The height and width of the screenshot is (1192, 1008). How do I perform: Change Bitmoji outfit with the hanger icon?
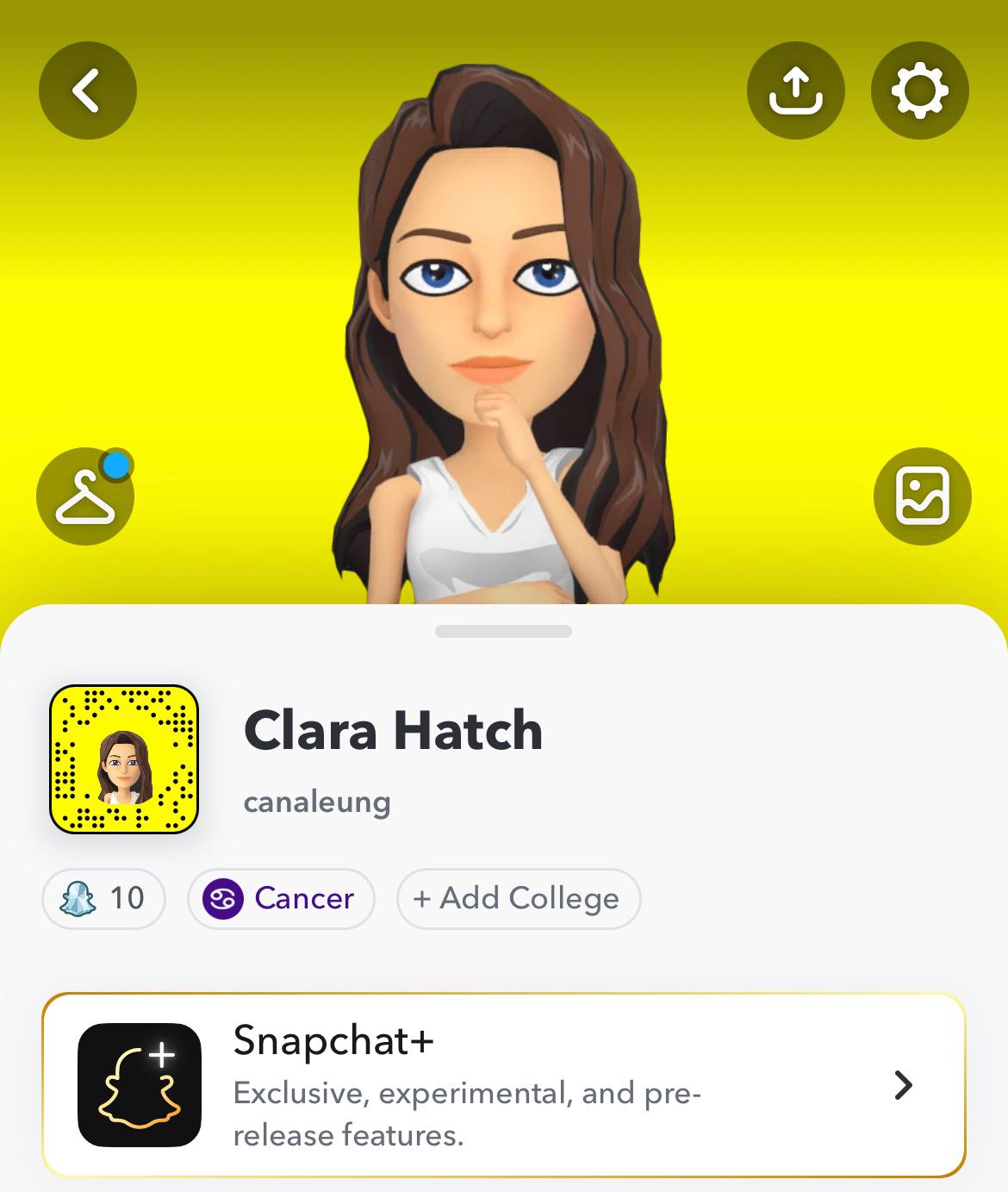pos(85,497)
